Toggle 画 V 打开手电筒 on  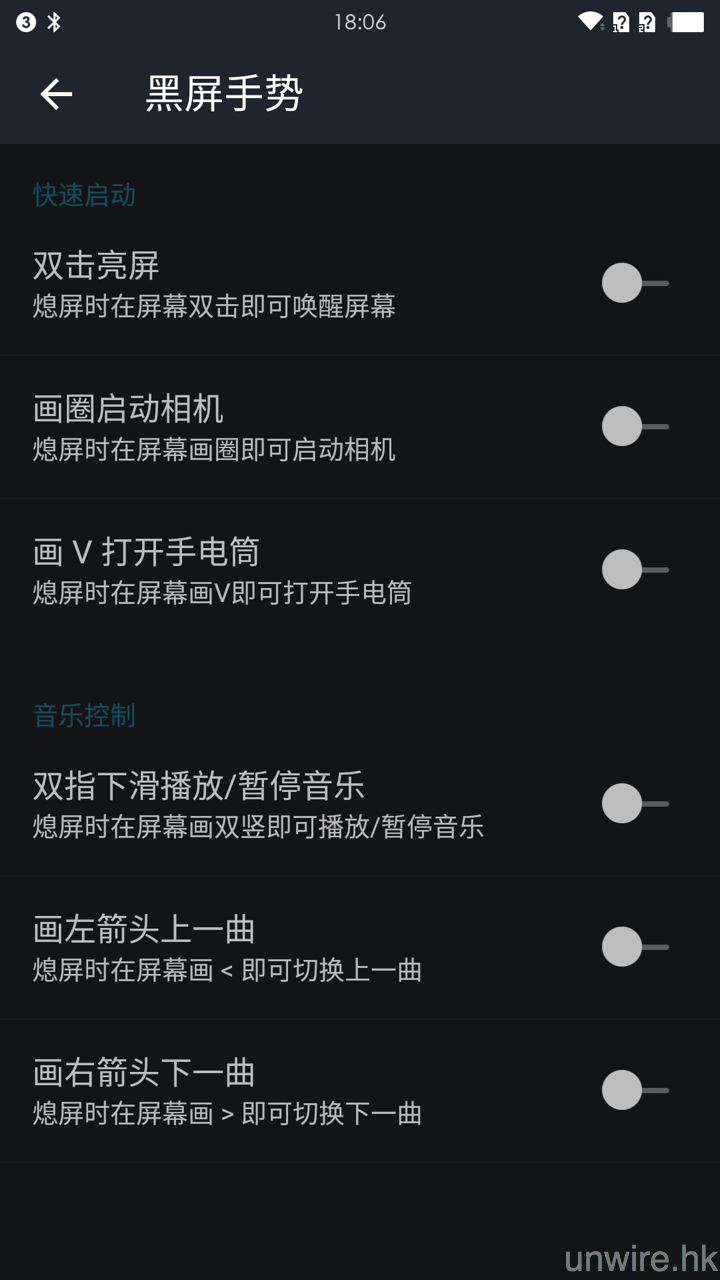pyautogui.click(x=634, y=569)
